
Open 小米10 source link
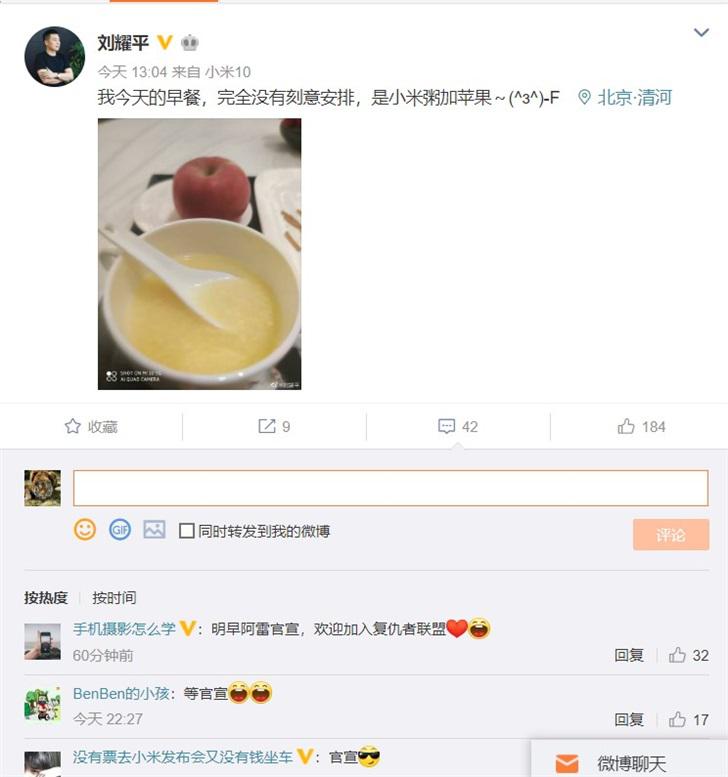[x=228, y=71]
